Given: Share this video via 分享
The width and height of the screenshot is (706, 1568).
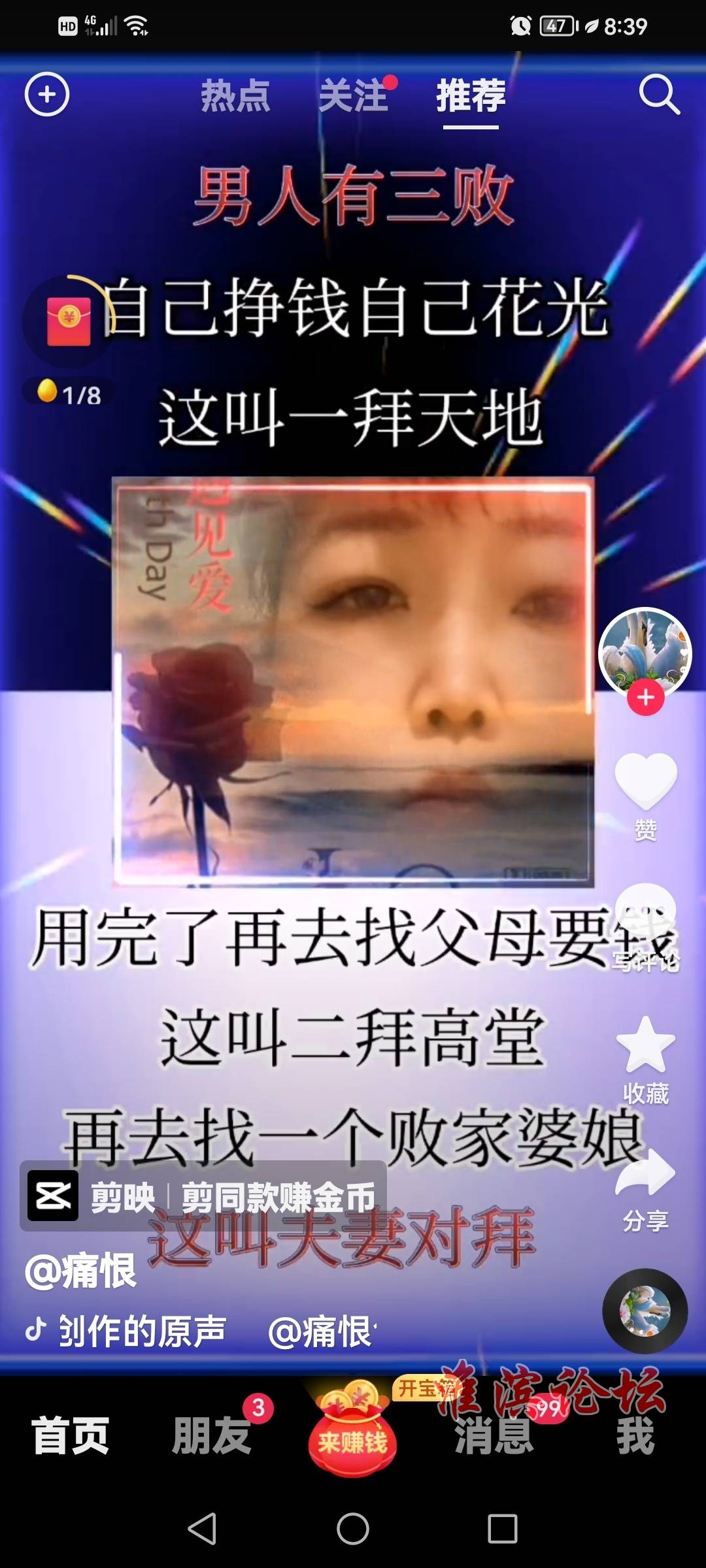Looking at the screenshot, I should pyautogui.click(x=646, y=1190).
